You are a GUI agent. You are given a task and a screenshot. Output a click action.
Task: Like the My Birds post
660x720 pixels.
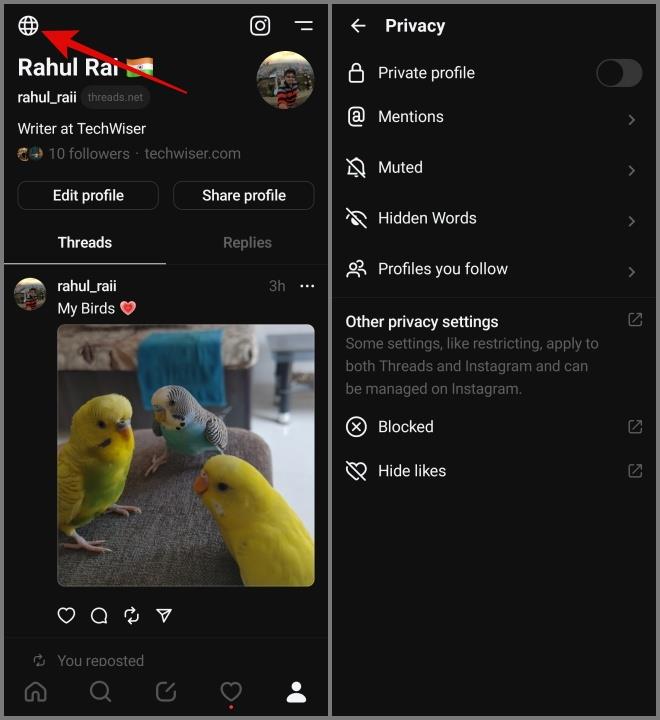pos(66,616)
